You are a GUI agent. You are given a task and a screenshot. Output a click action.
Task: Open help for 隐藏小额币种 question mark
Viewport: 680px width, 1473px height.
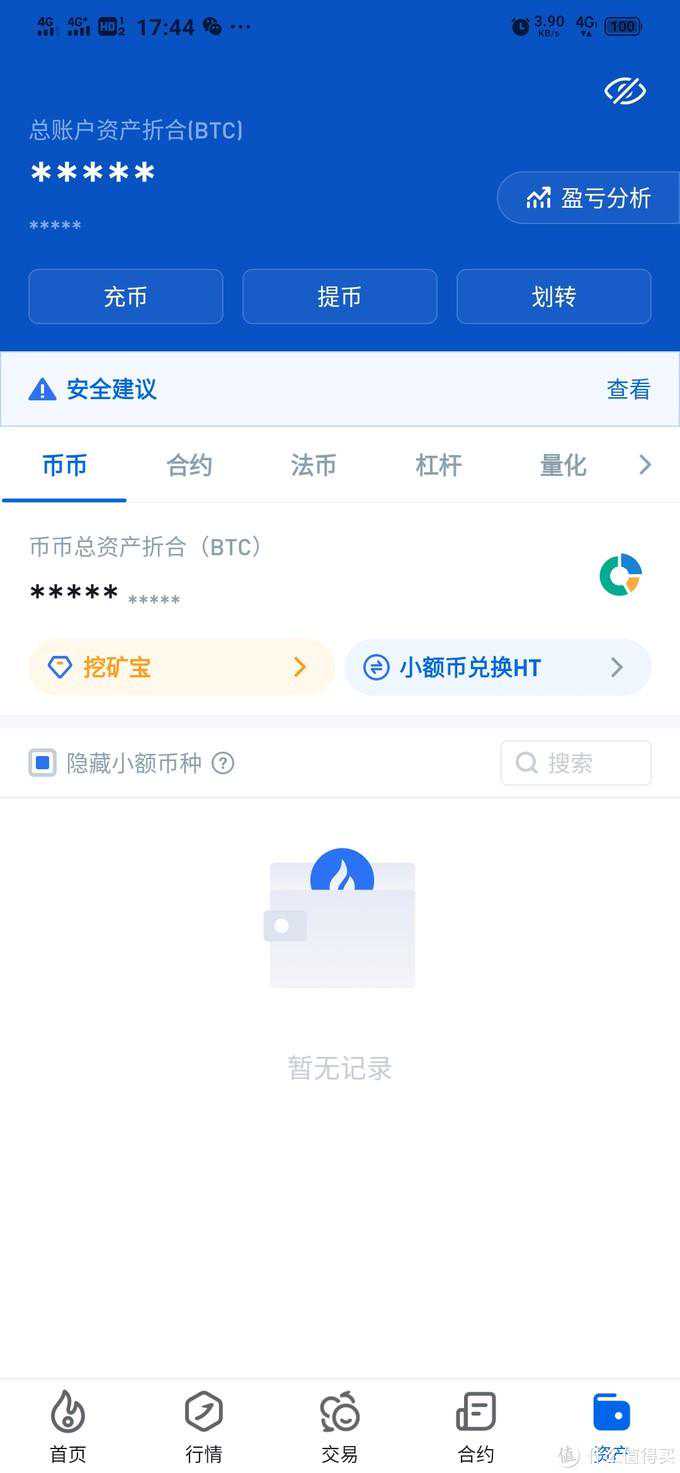click(224, 764)
